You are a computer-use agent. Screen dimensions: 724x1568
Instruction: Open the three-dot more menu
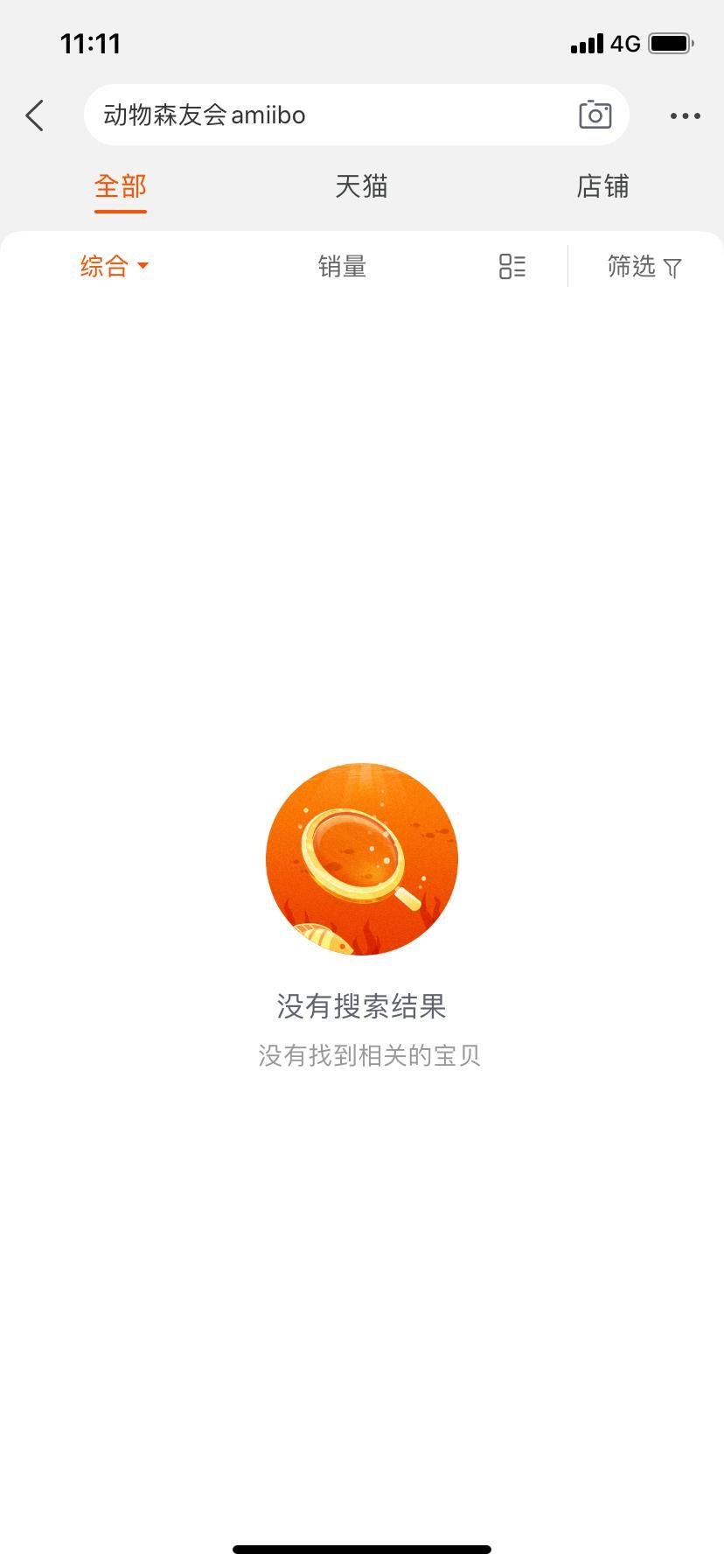(686, 115)
